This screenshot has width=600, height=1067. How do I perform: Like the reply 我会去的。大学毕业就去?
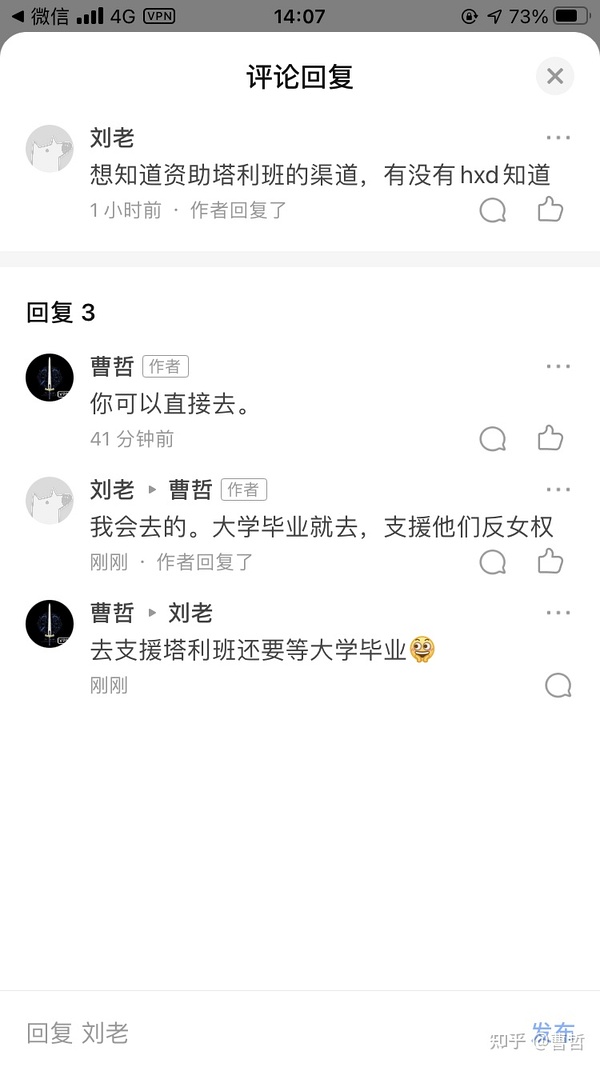[550, 562]
